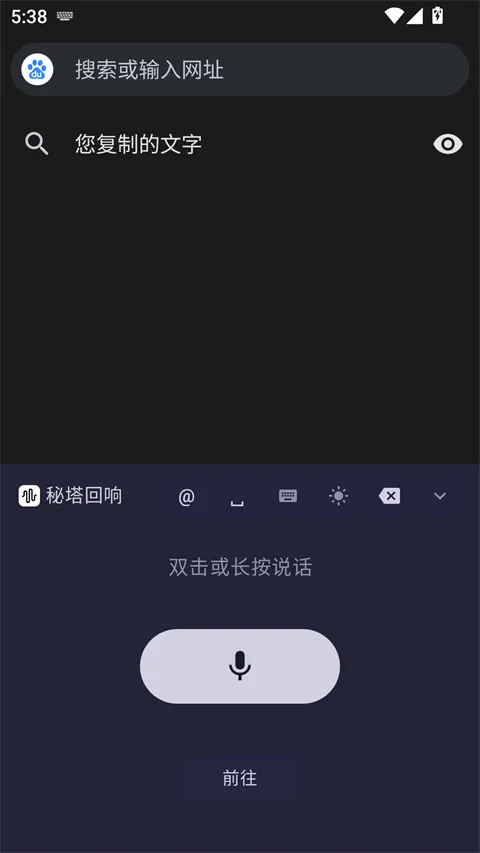Screen dimensions: 480x853
Task: Open the 秘塔回响 keyboard logo
Action: (70, 496)
